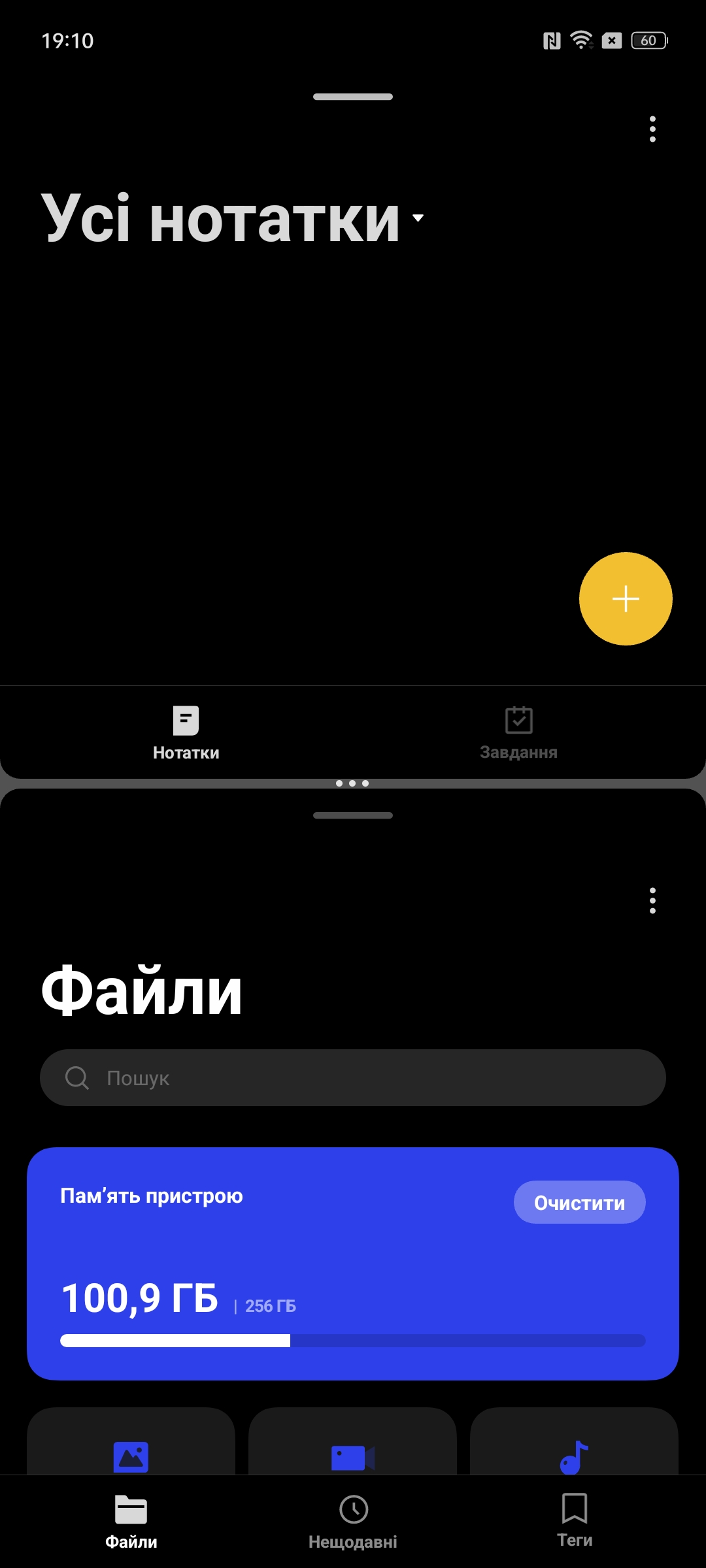Open the overflow menu in Files
This screenshot has height=1568, width=706.
point(652,900)
